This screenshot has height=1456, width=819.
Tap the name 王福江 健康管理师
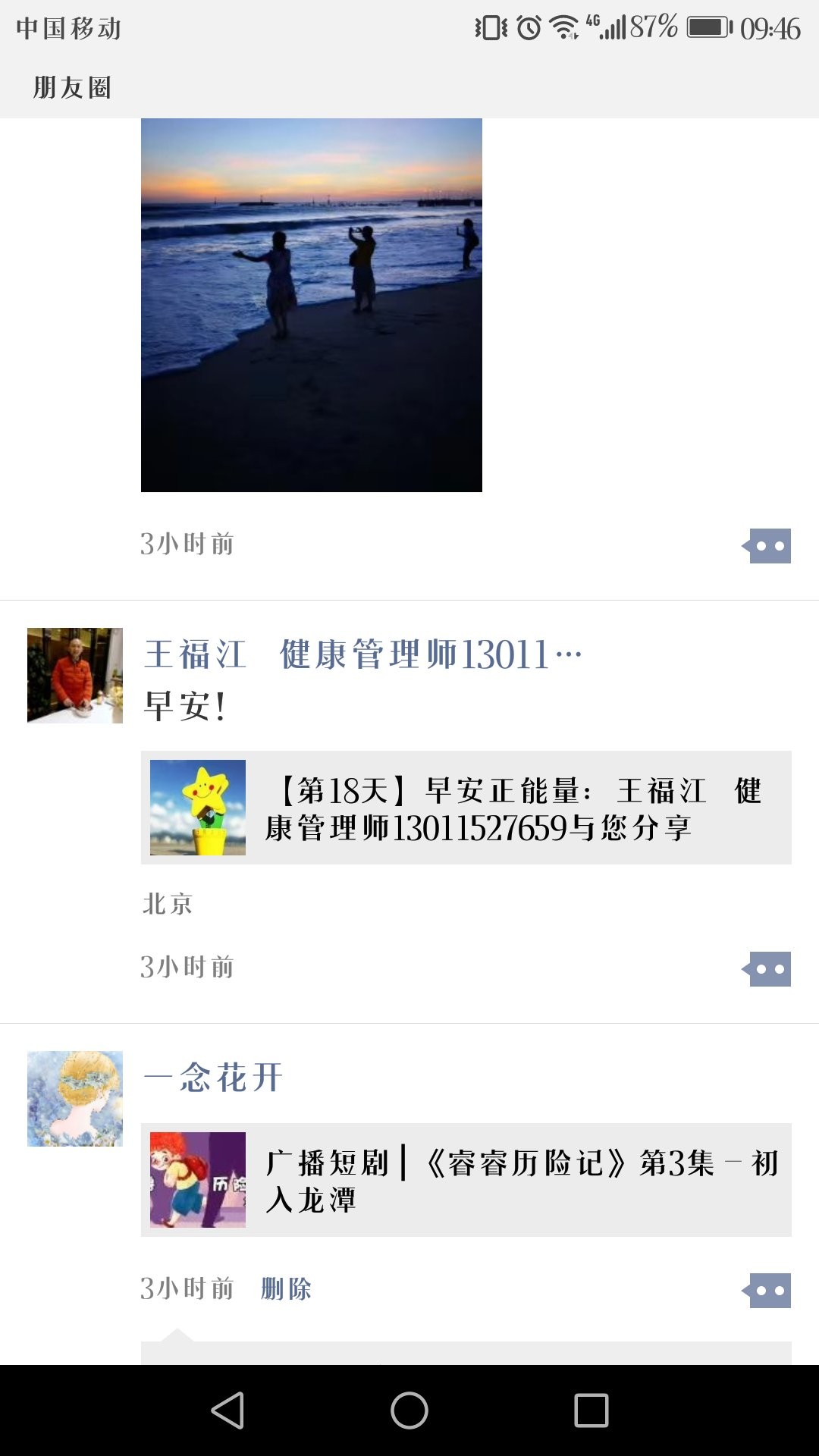tap(362, 654)
